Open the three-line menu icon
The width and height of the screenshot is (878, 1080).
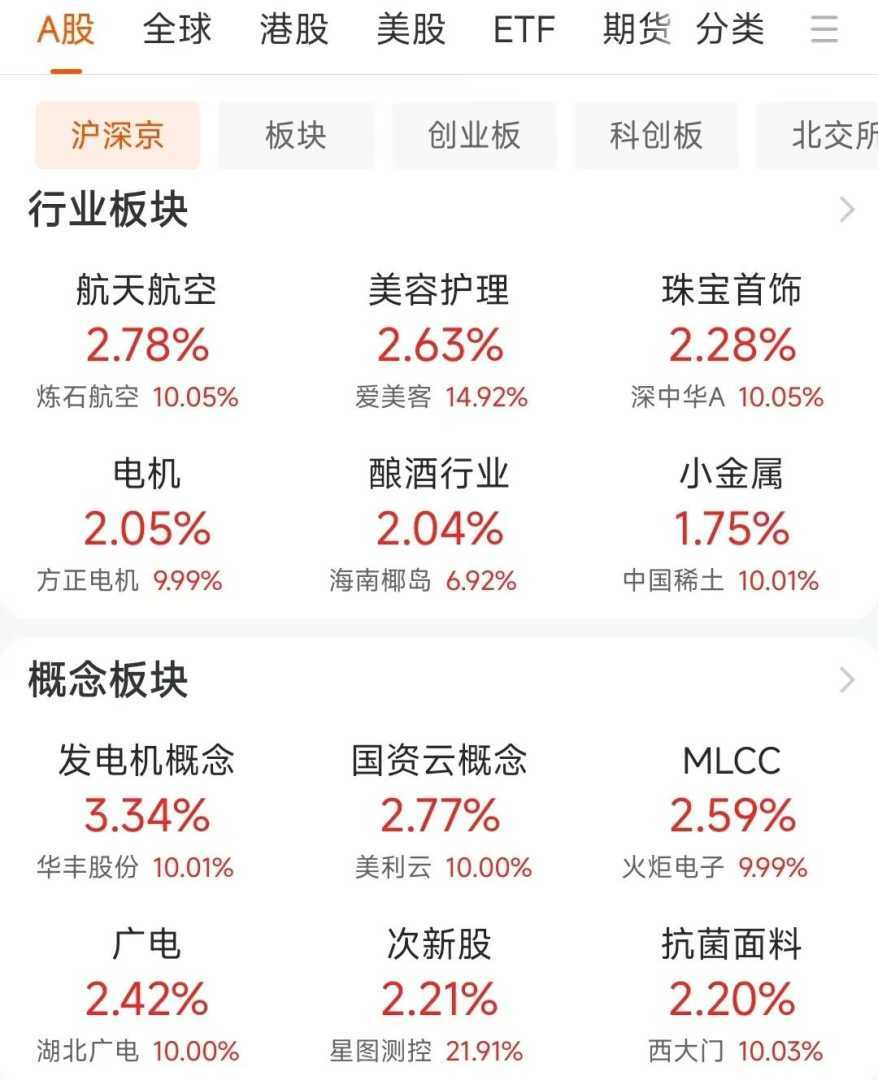coord(824,30)
